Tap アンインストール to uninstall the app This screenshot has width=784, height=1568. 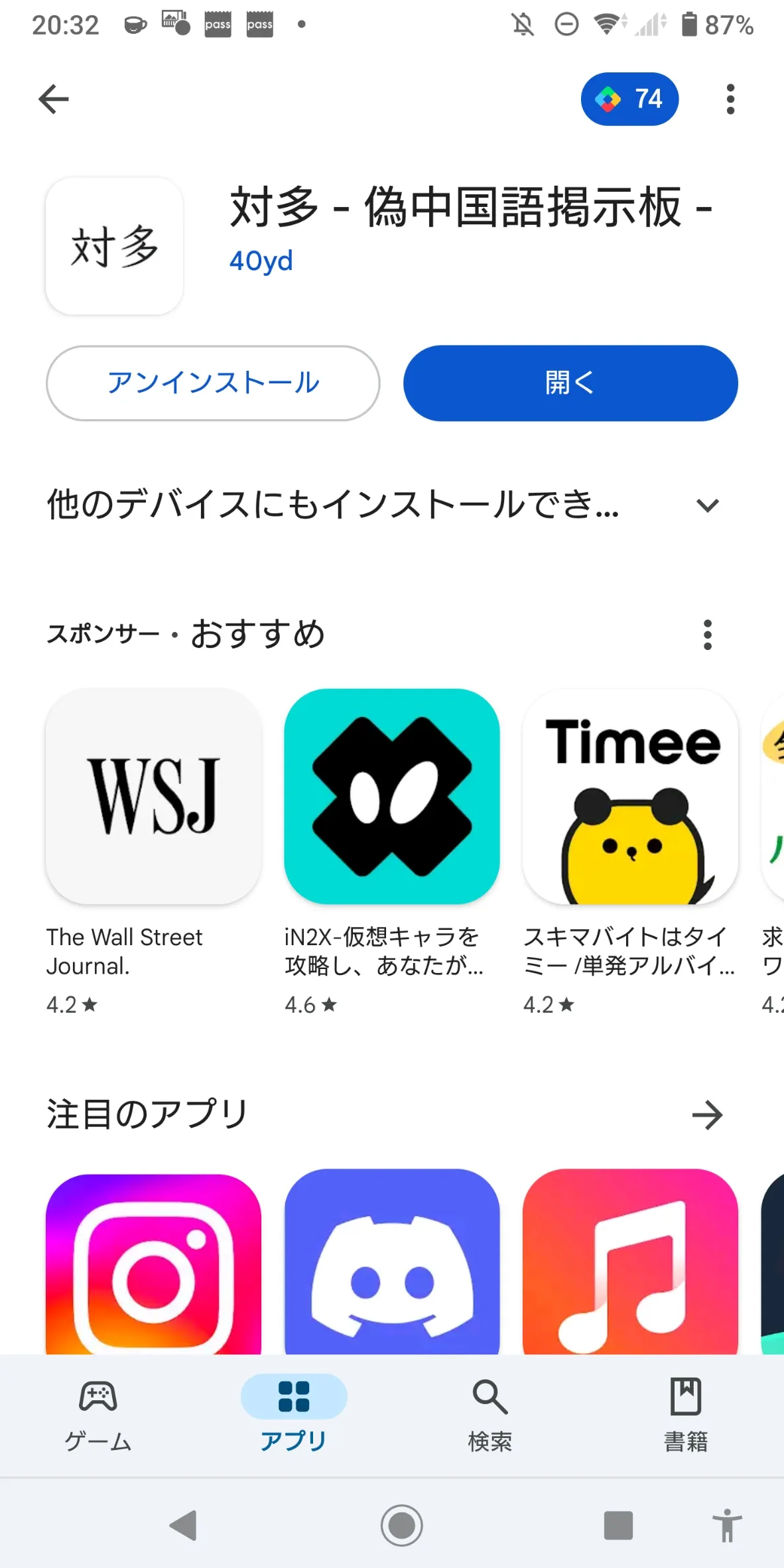(x=213, y=383)
